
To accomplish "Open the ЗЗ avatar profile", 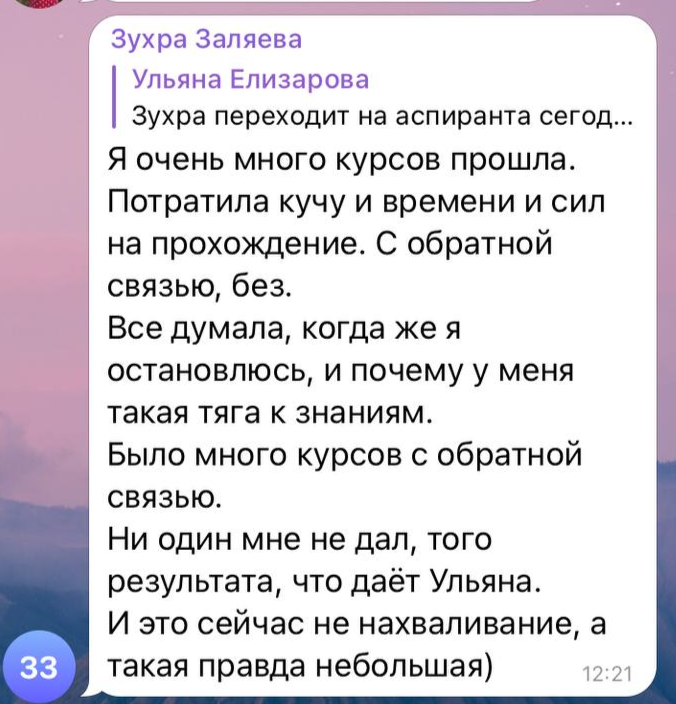I will pos(39,666).
